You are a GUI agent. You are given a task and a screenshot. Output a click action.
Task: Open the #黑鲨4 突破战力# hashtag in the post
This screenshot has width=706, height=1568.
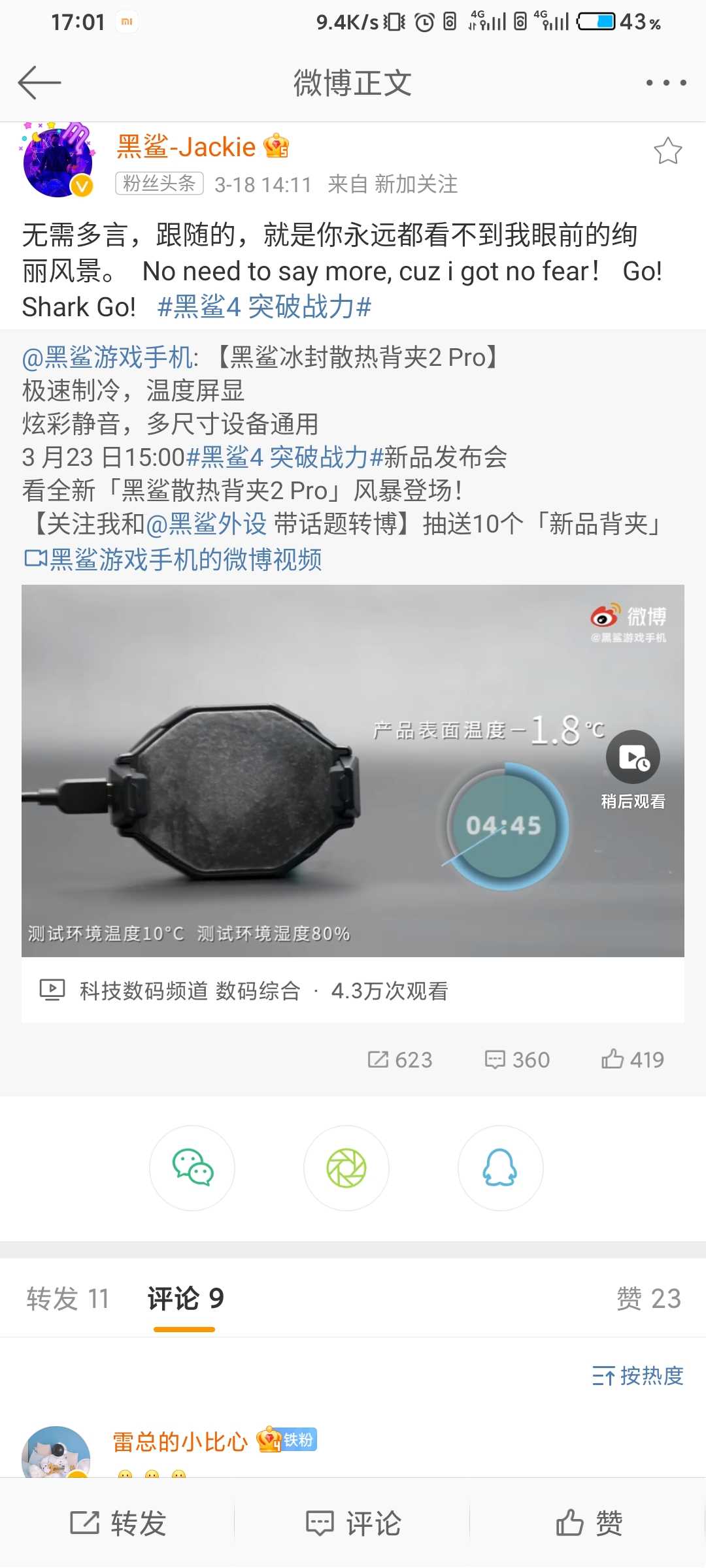[x=265, y=306]
